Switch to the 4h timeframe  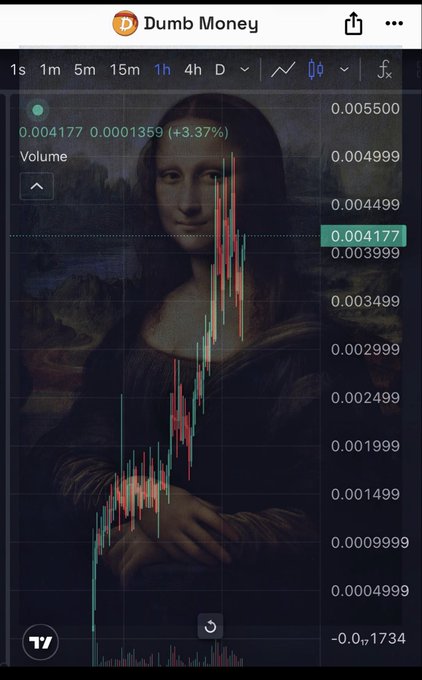pyautogui.click(x=193, y=69)
